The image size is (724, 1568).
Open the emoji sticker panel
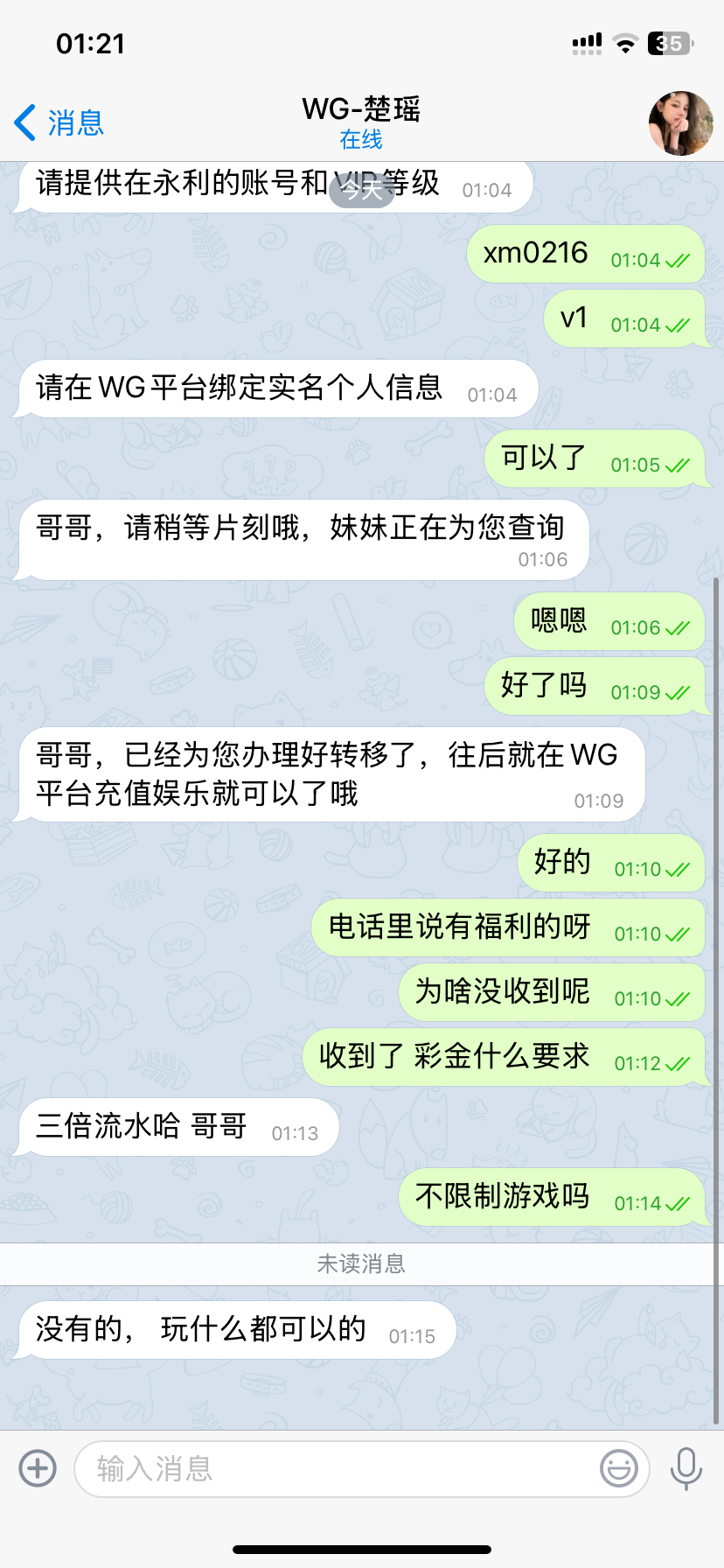pos(618,1468)
